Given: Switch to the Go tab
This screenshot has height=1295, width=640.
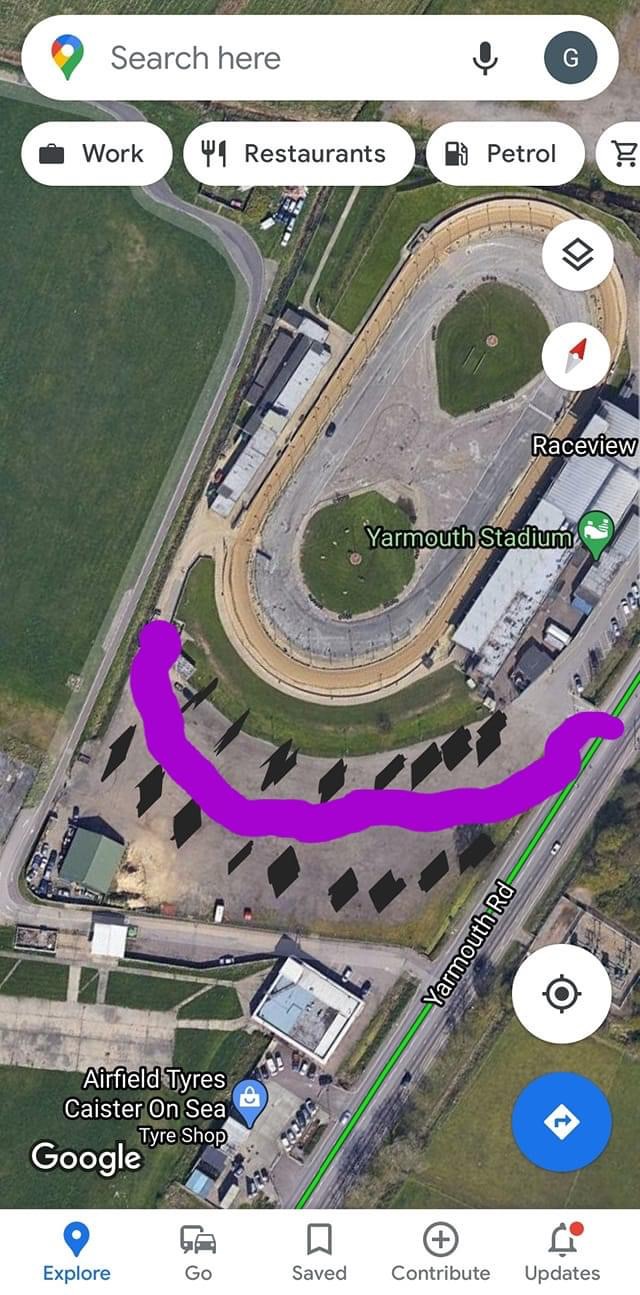Looking at the screenshot, I should tap(198, 1252).
